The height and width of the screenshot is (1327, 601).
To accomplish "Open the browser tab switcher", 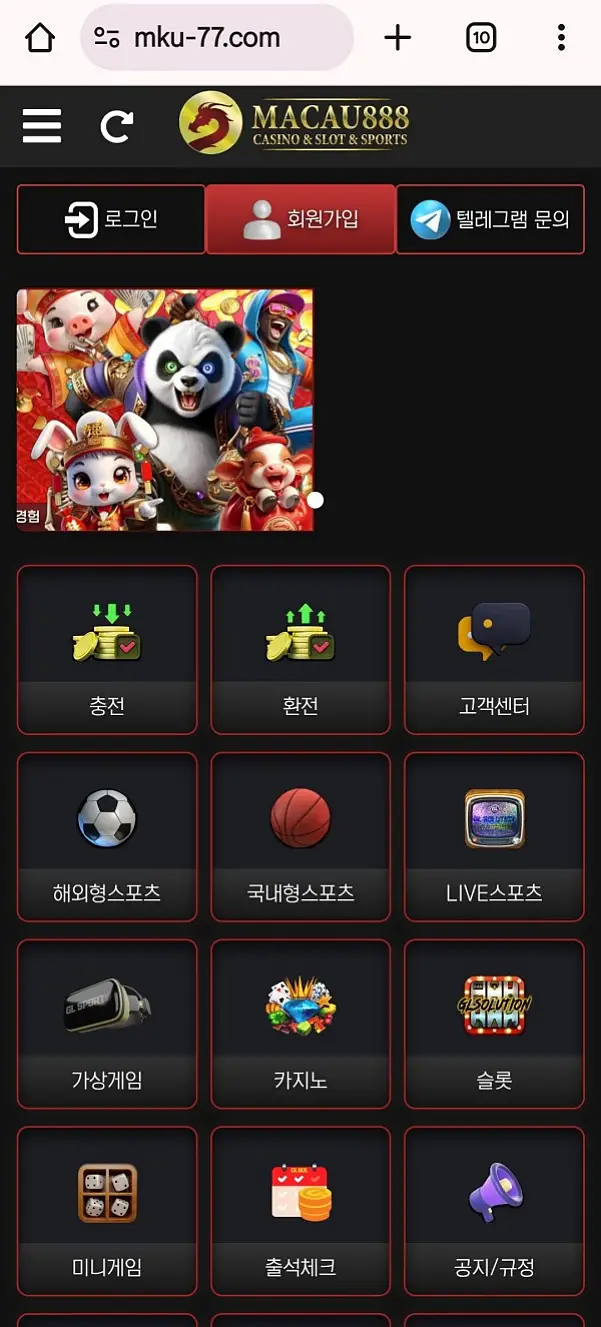I will coord(481,39).
